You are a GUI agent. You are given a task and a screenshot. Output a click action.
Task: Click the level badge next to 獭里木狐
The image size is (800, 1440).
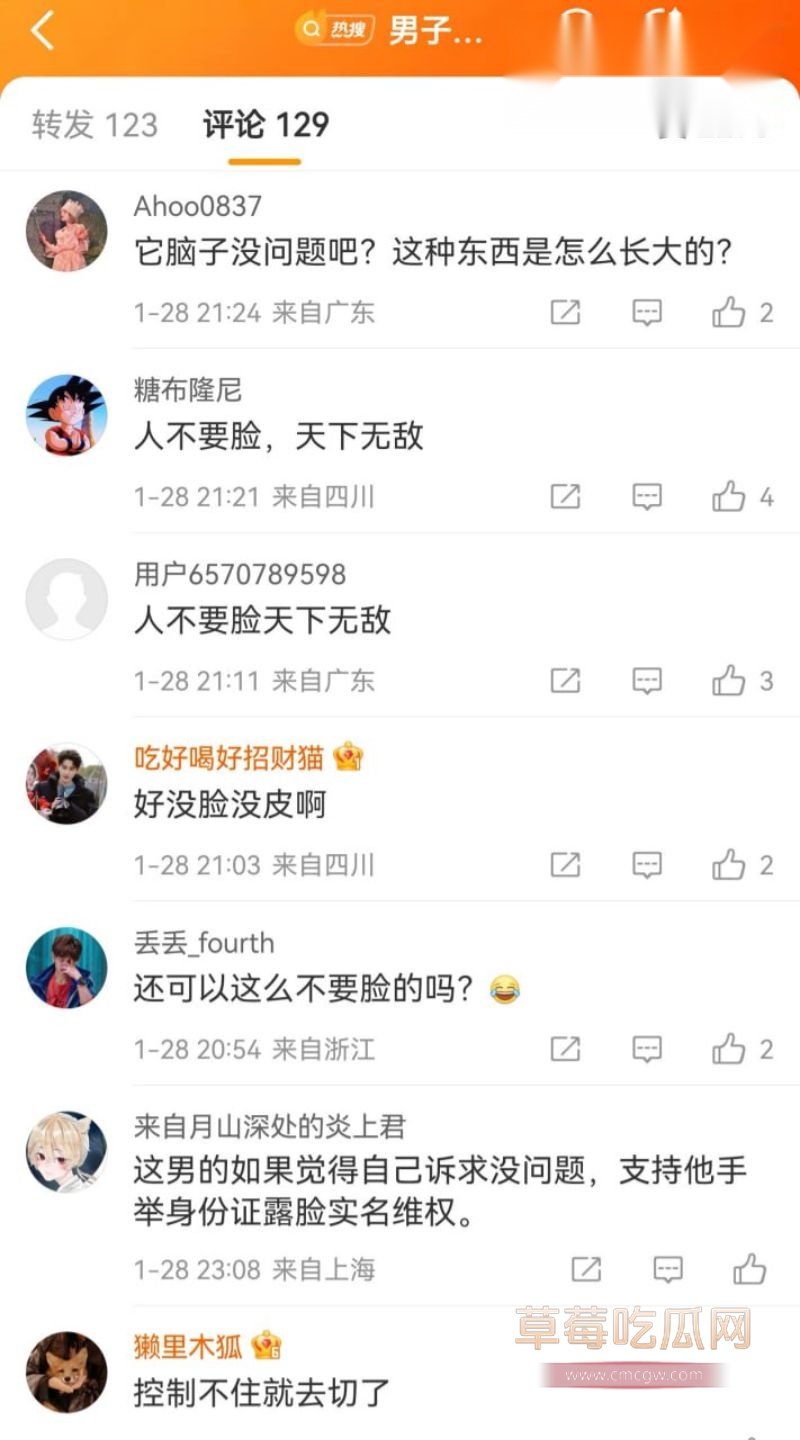click(x=262, y=1345)
